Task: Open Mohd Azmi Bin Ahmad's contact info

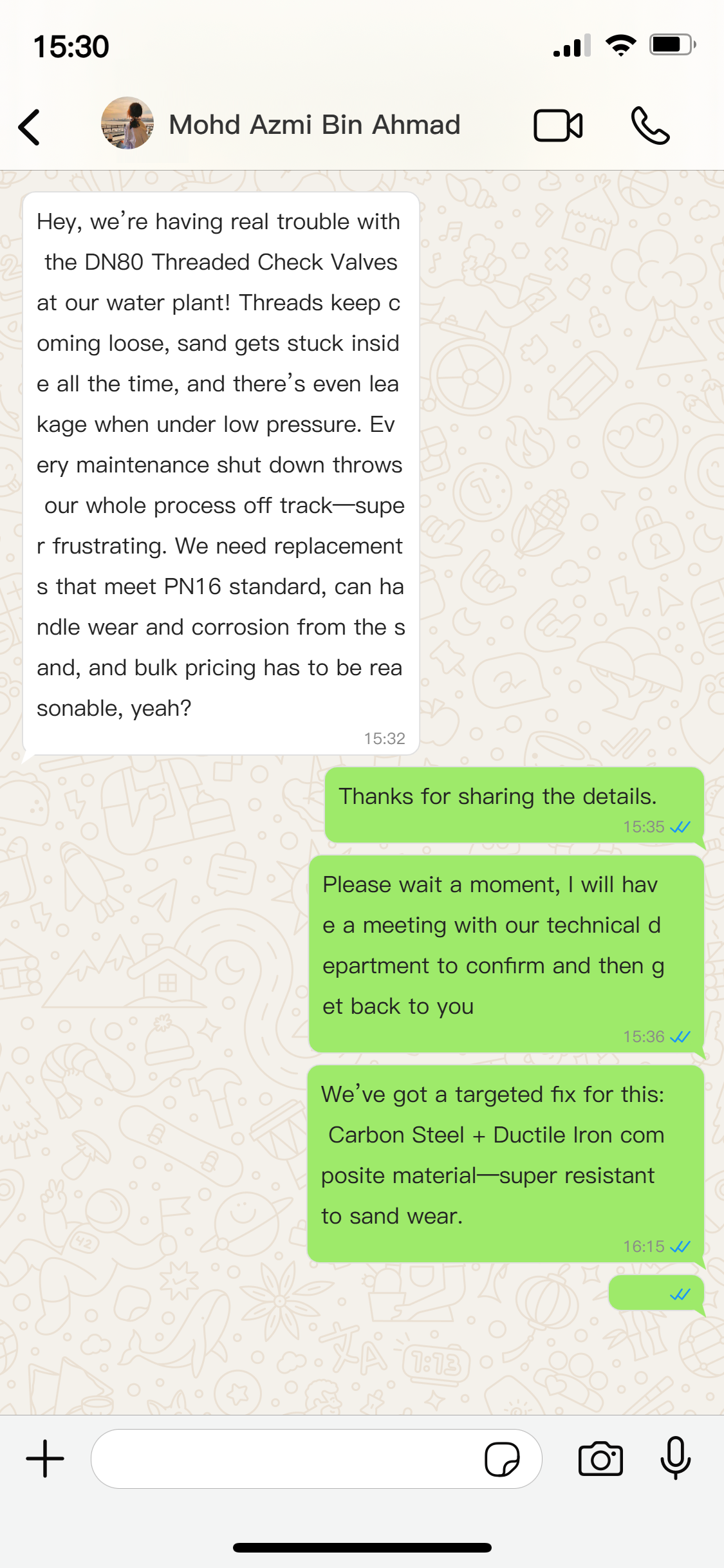Action: [x=314, y=125]
